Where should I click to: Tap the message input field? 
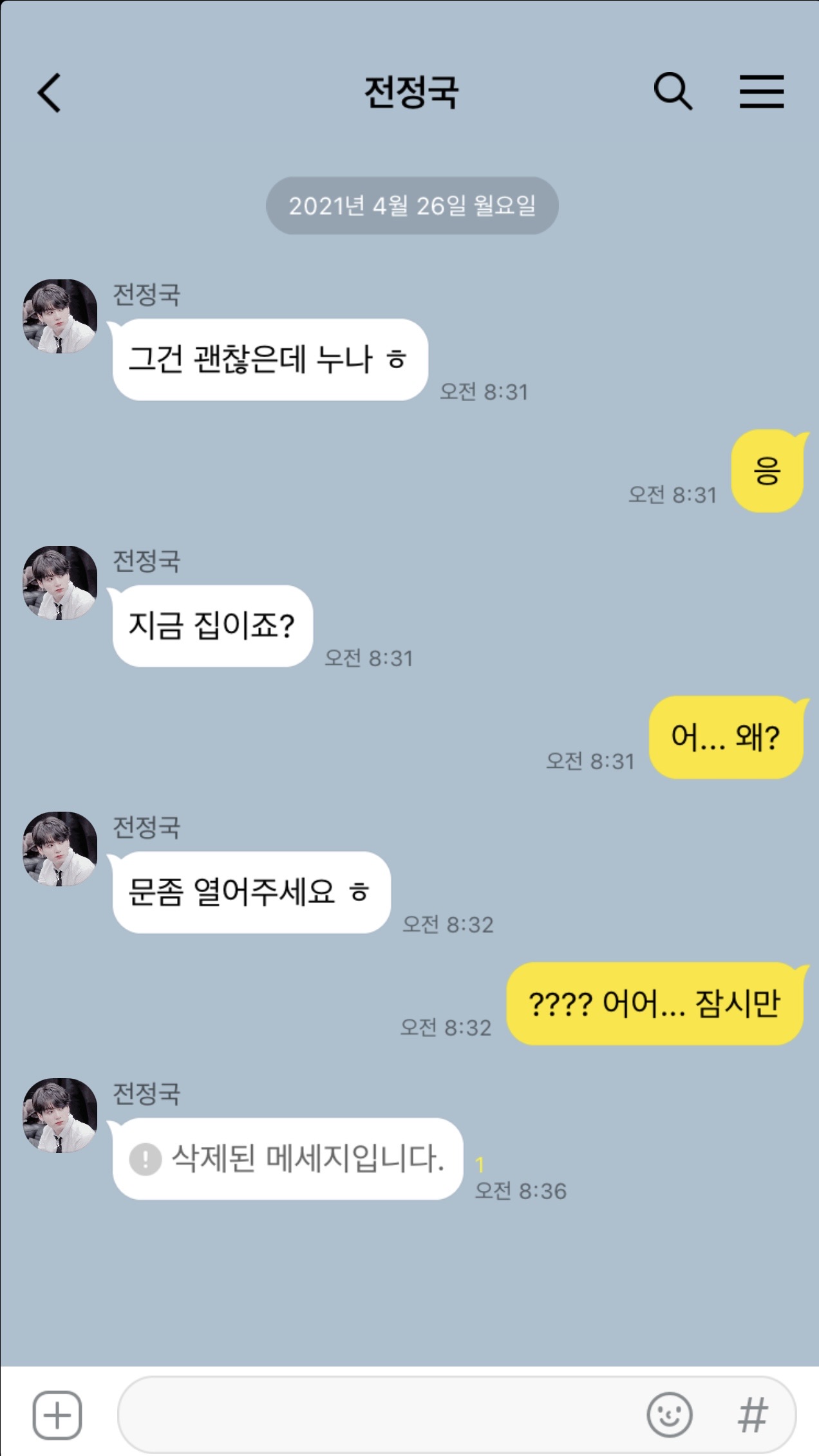click(x=380, y=1415)
